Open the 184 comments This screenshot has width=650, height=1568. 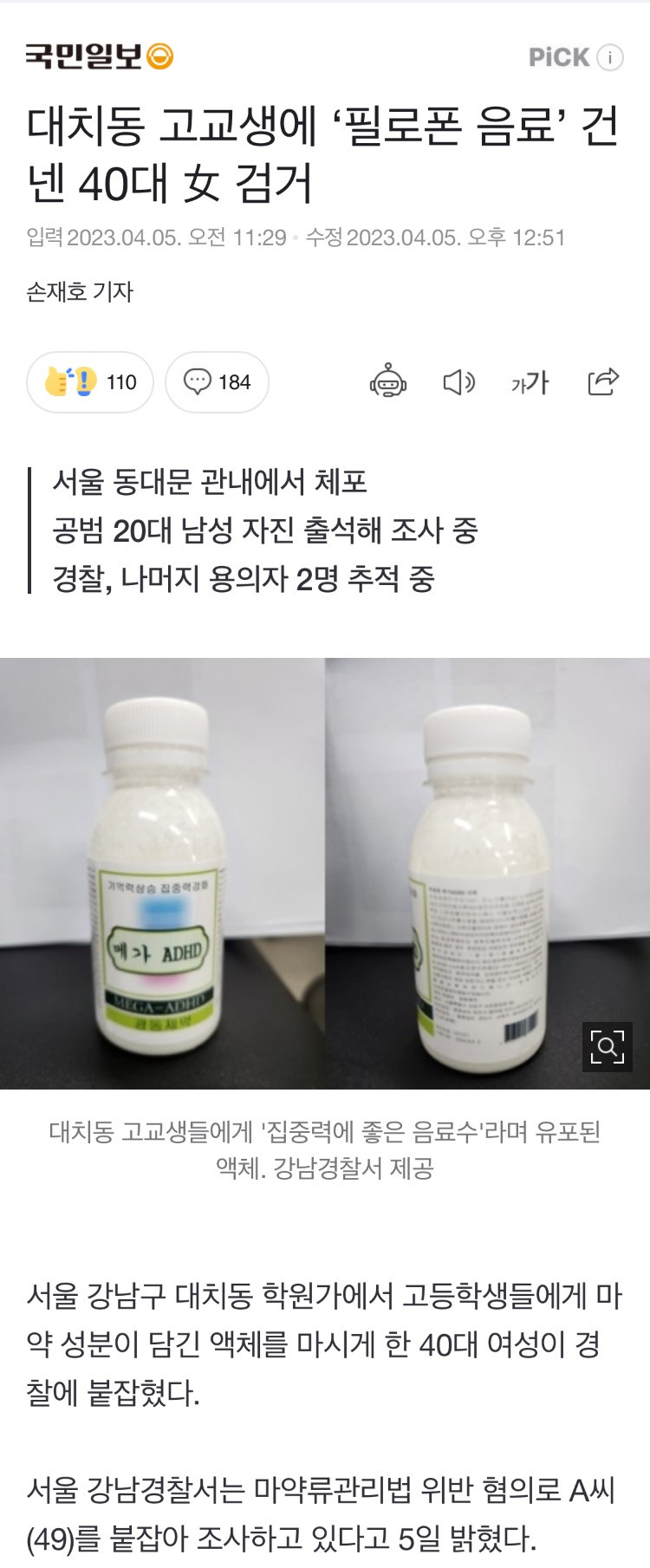point(217,382)
